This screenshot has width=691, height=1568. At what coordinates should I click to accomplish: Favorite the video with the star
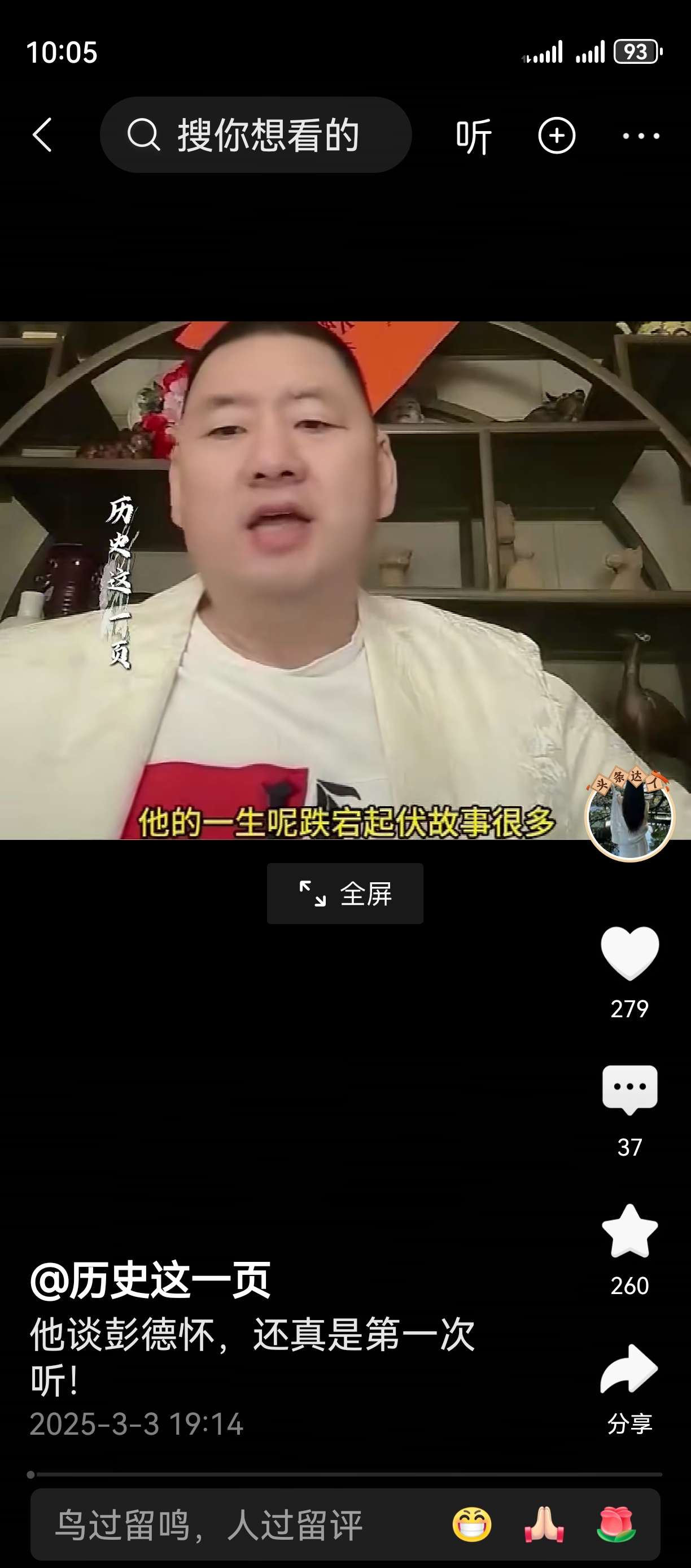click(629, 1231)
